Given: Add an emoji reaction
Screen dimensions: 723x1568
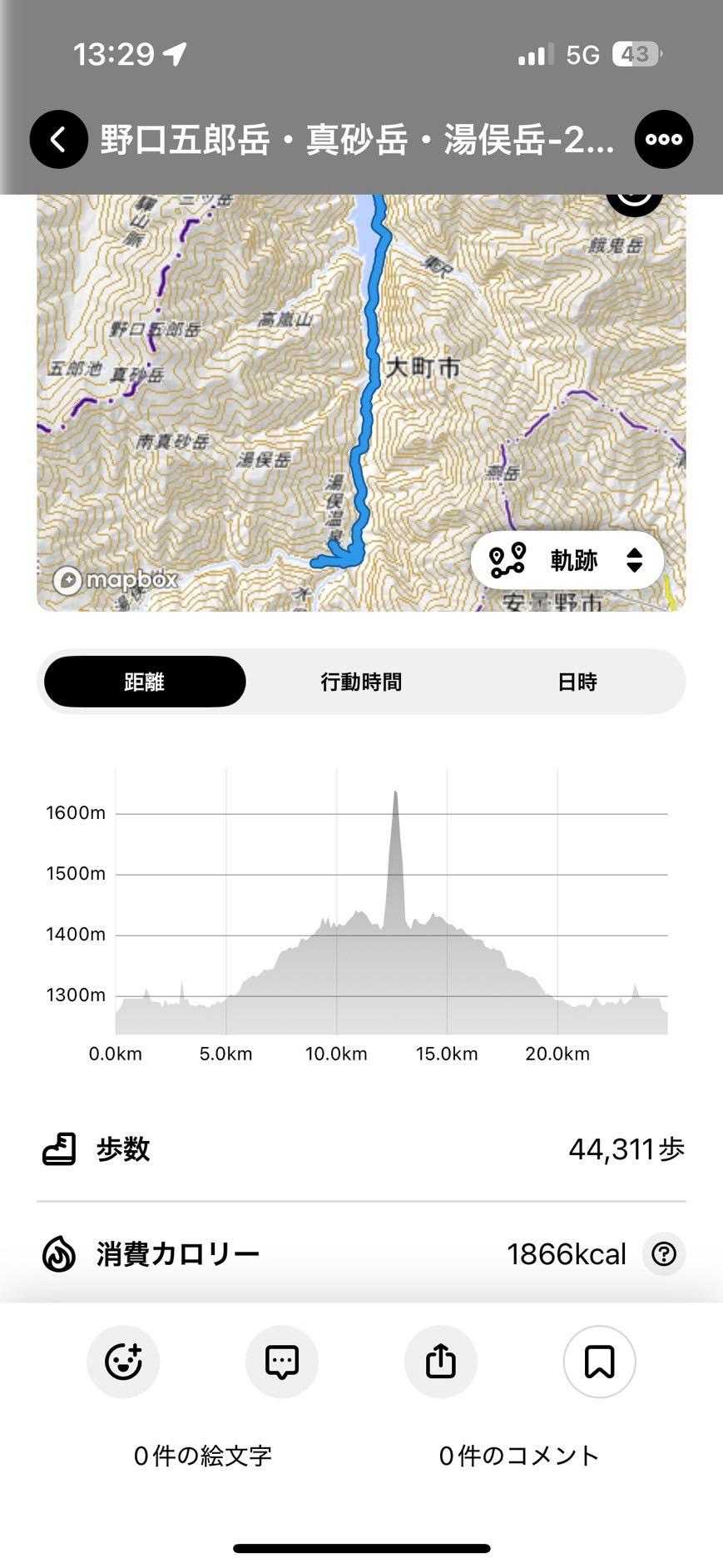Looking at the screenshot, I should coord(123,1362).
